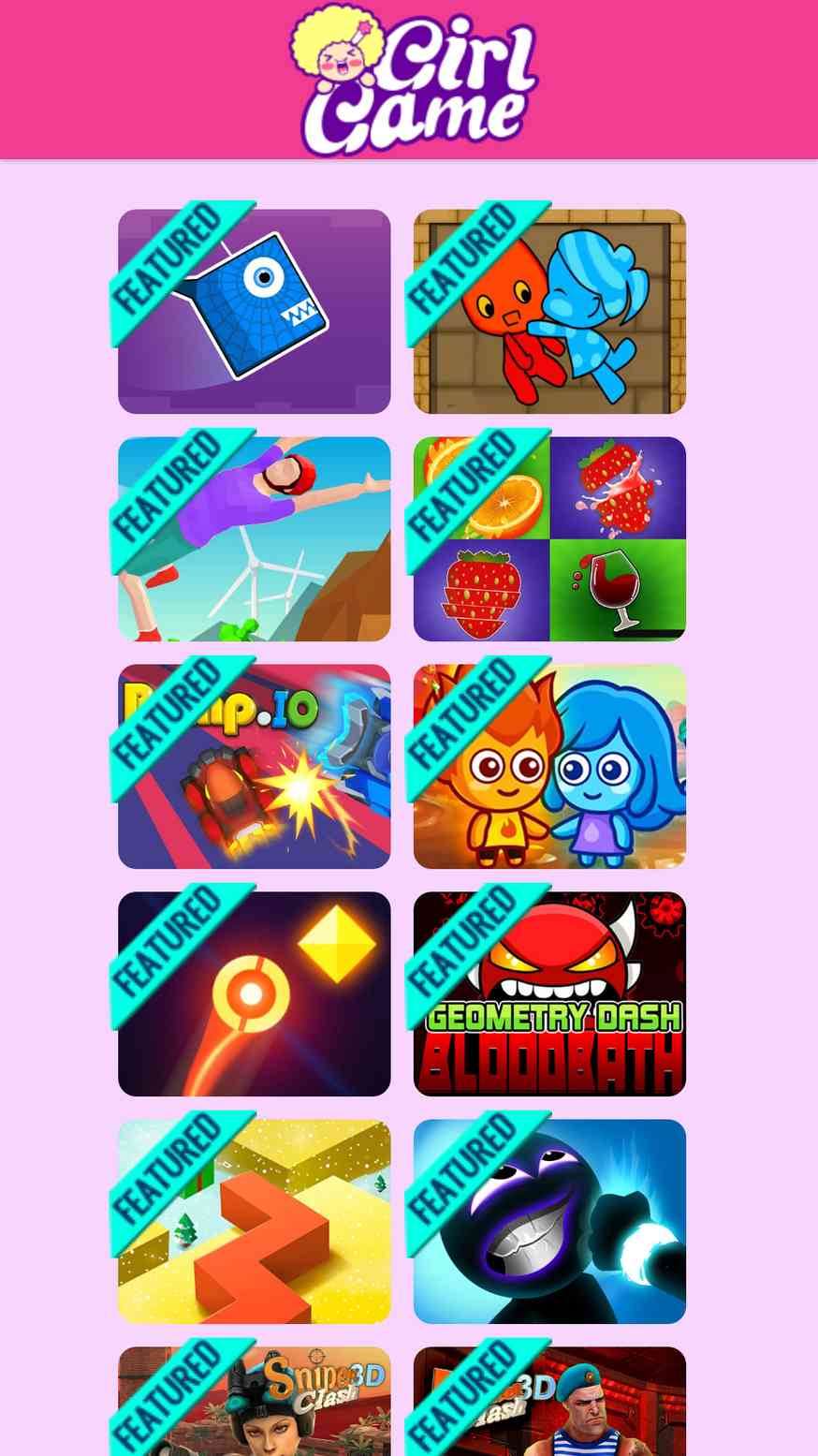Open Sniper 3D Clash with the female soldier
Viewport: 818px width, 1456px height.
(254, 1401)
